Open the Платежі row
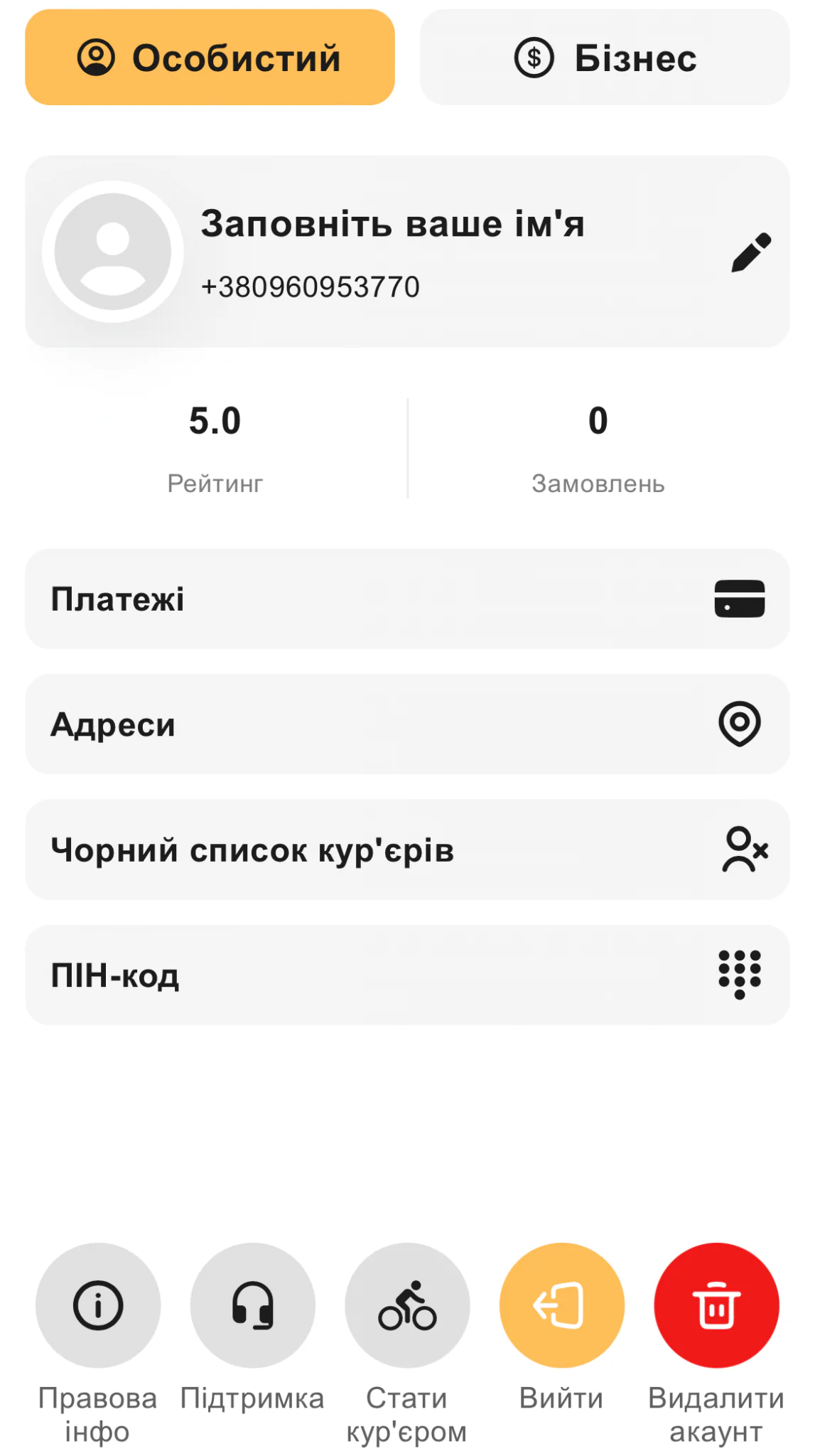 tap(407, 599)
